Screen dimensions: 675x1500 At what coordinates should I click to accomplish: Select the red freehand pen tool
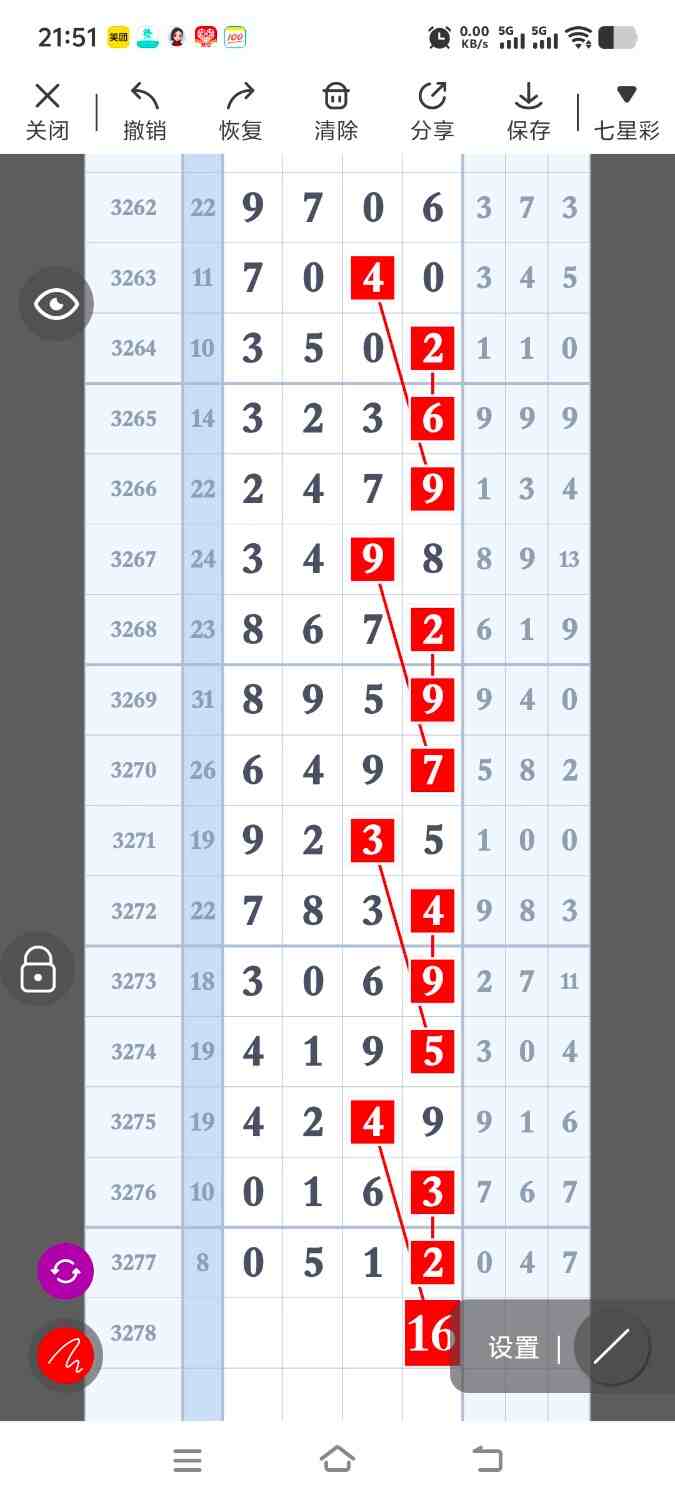click(x=65, y=1355)
